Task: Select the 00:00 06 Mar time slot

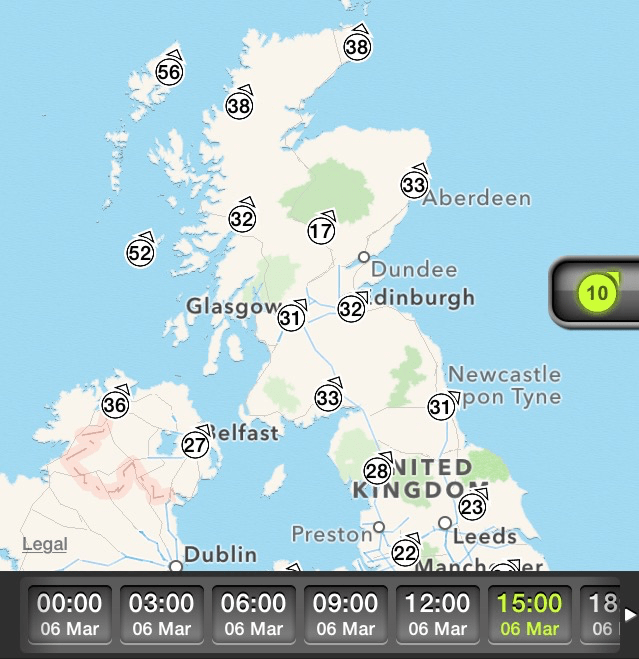Action: [71, 615]
